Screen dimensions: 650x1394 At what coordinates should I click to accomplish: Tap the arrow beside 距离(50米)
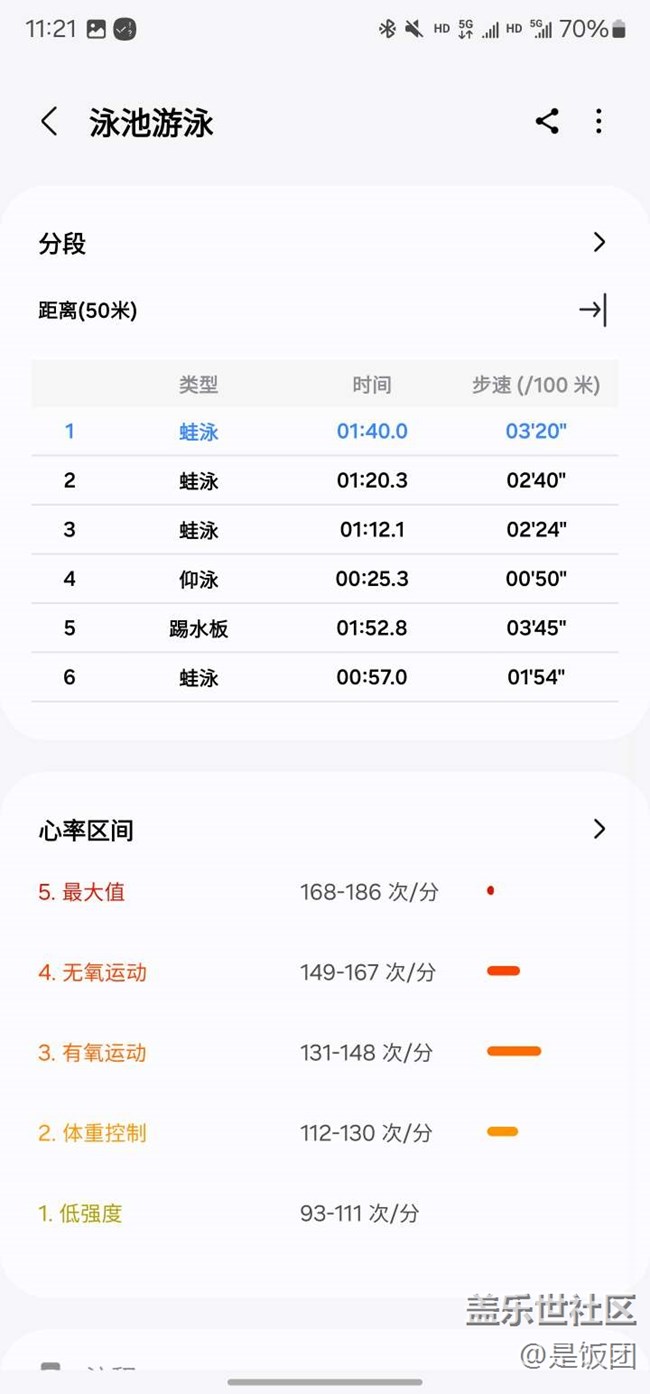tap(592, 310)
